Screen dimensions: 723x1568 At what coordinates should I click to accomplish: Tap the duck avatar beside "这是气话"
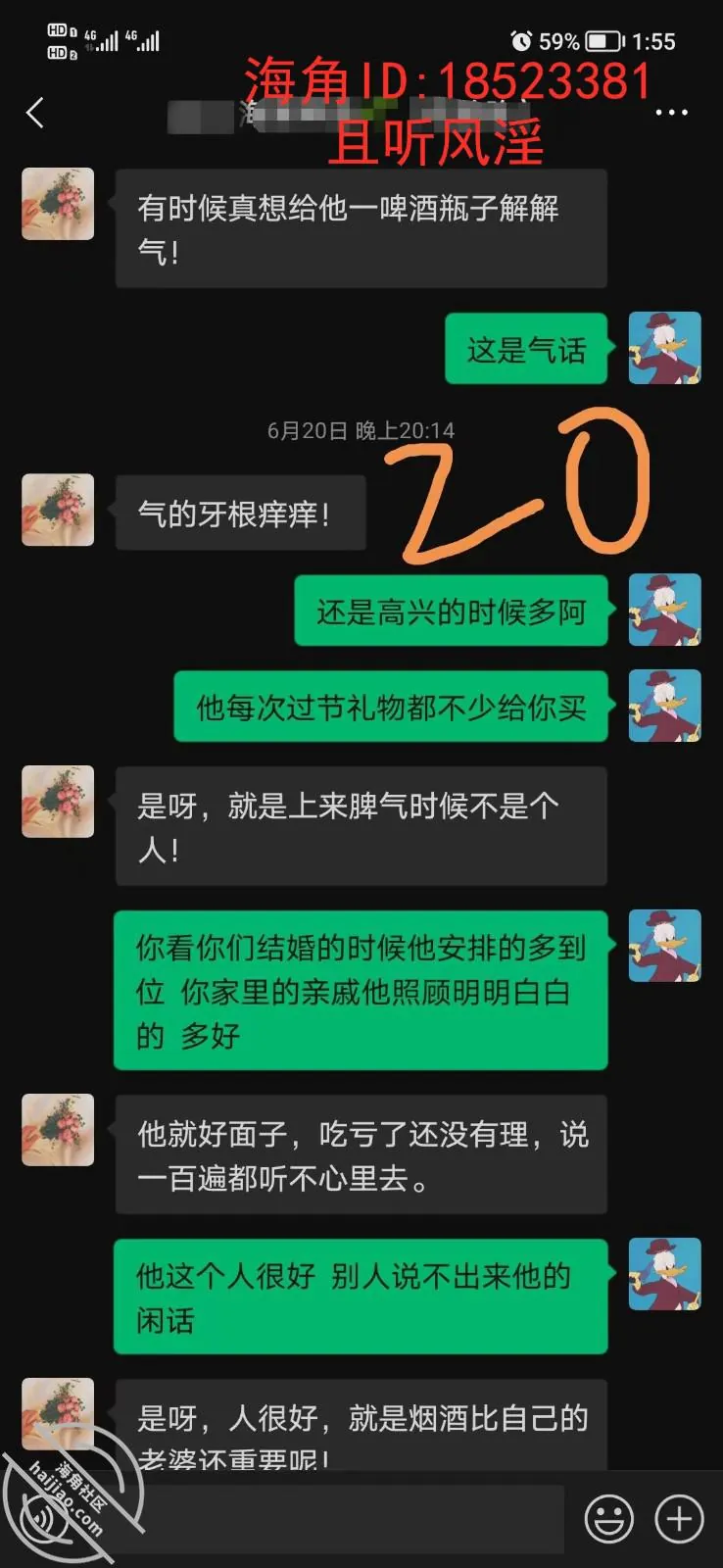pos(664,348)
